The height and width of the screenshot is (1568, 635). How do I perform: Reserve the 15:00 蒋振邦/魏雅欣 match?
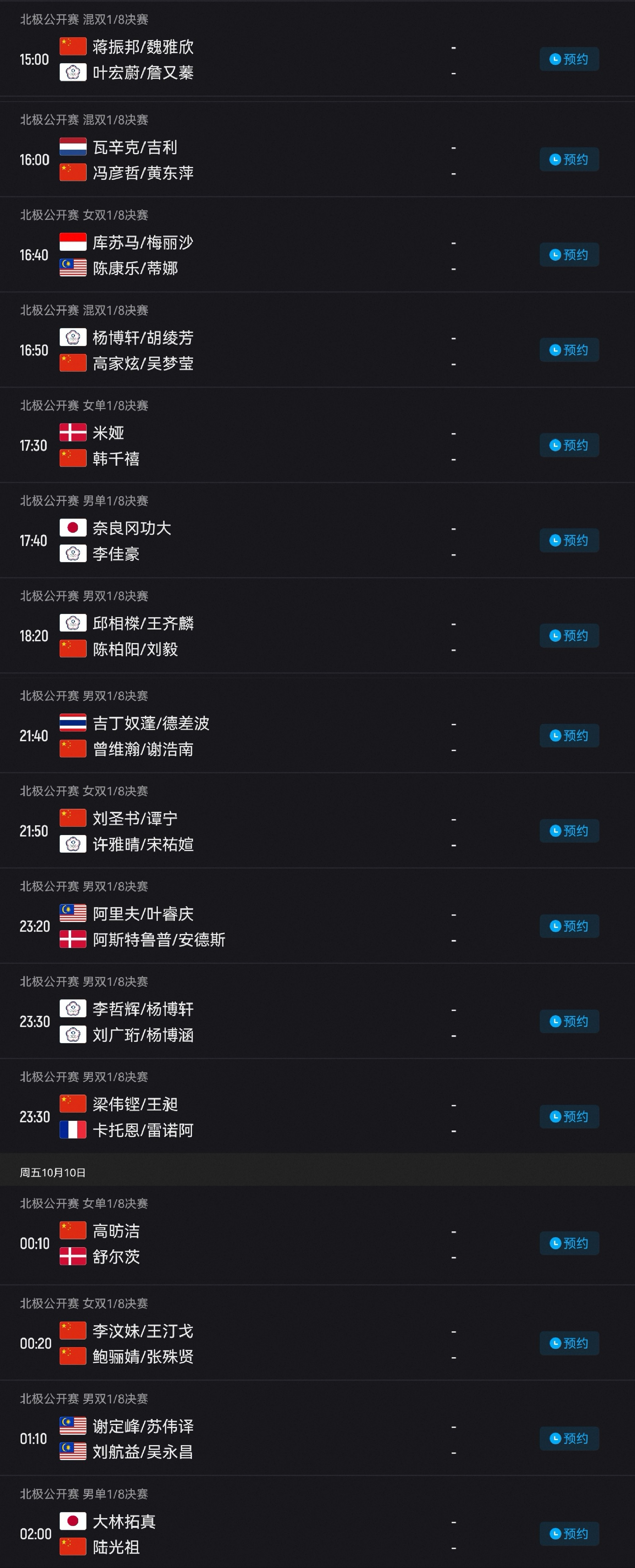point(569,59)
